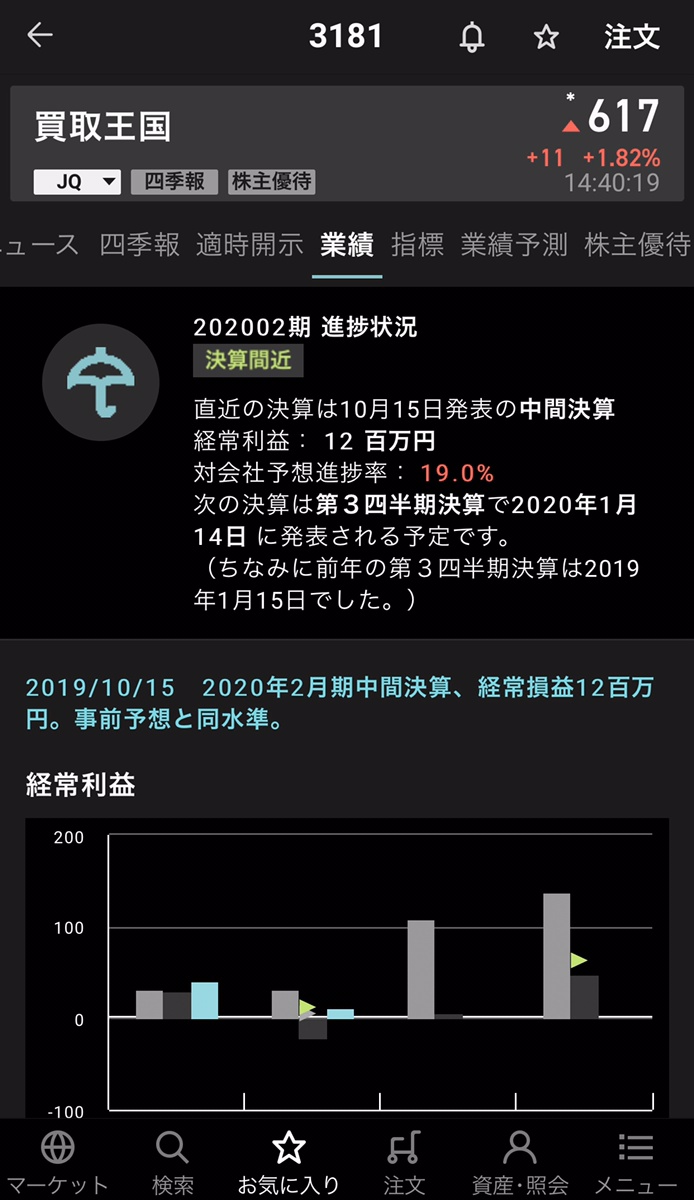694x1200 pixels.
Task: Open メニュー in bottom navigation
Action: click(x=637, y=1162)
